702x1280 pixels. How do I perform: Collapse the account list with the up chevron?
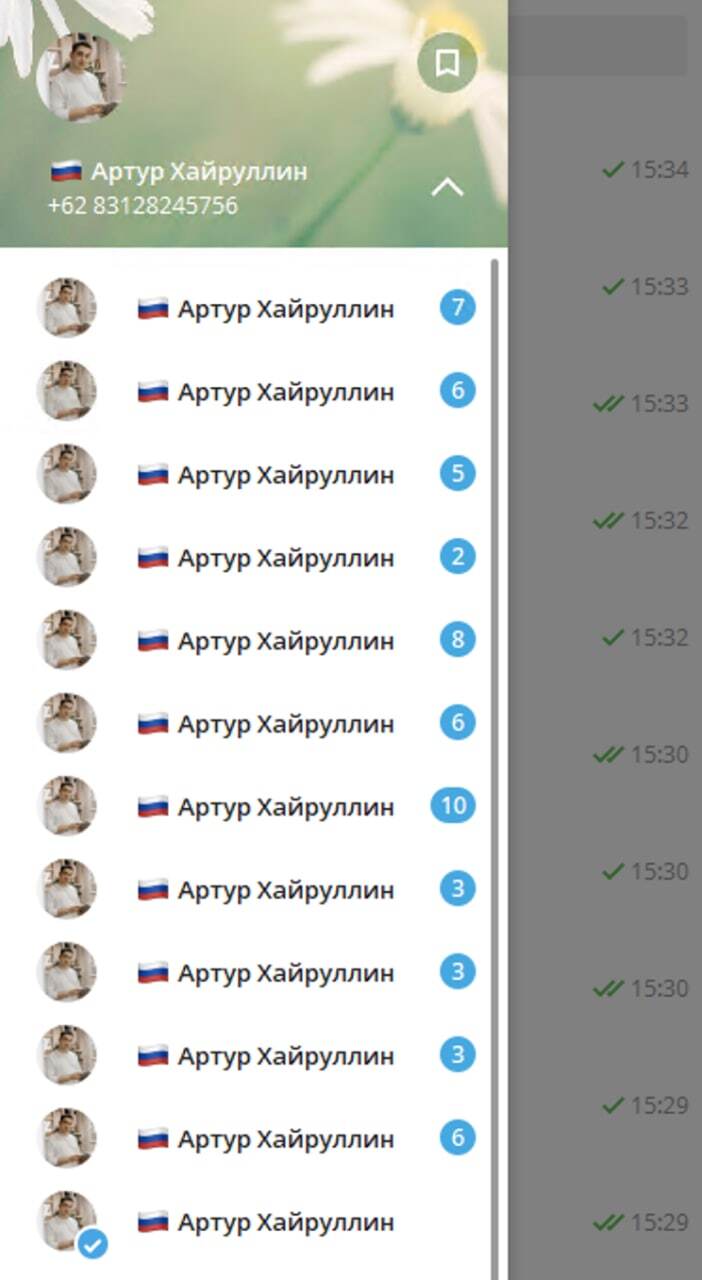[447, 188]
